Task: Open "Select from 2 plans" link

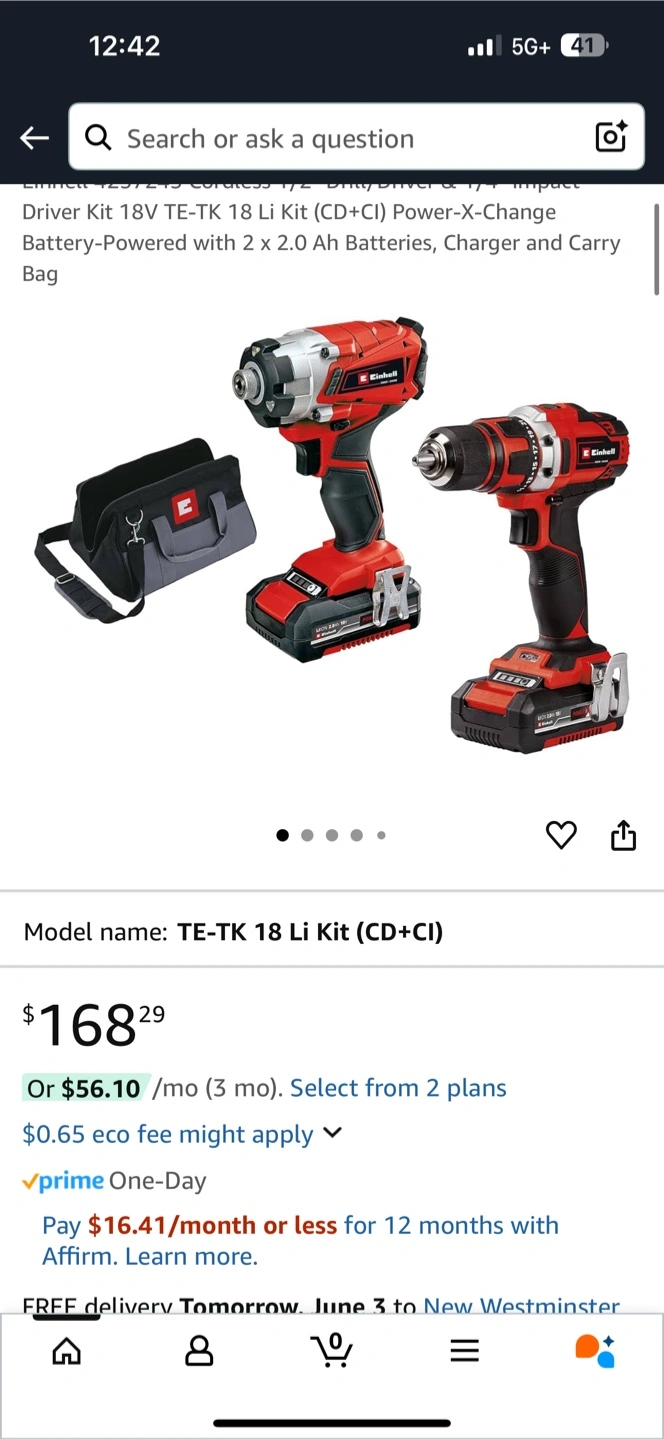Action: 398,1088
